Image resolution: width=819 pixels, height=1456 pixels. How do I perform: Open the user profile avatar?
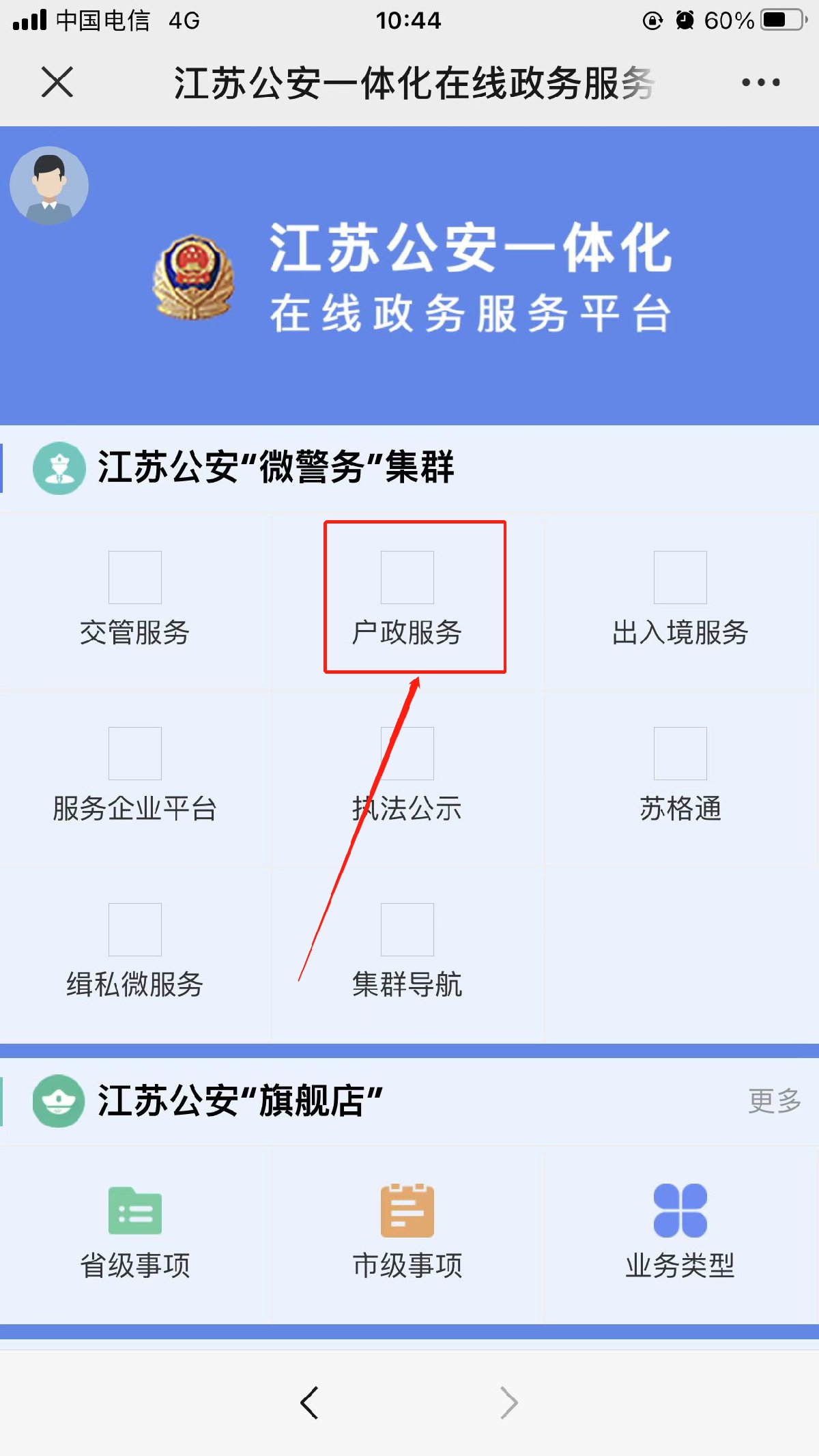click(49, 186)
